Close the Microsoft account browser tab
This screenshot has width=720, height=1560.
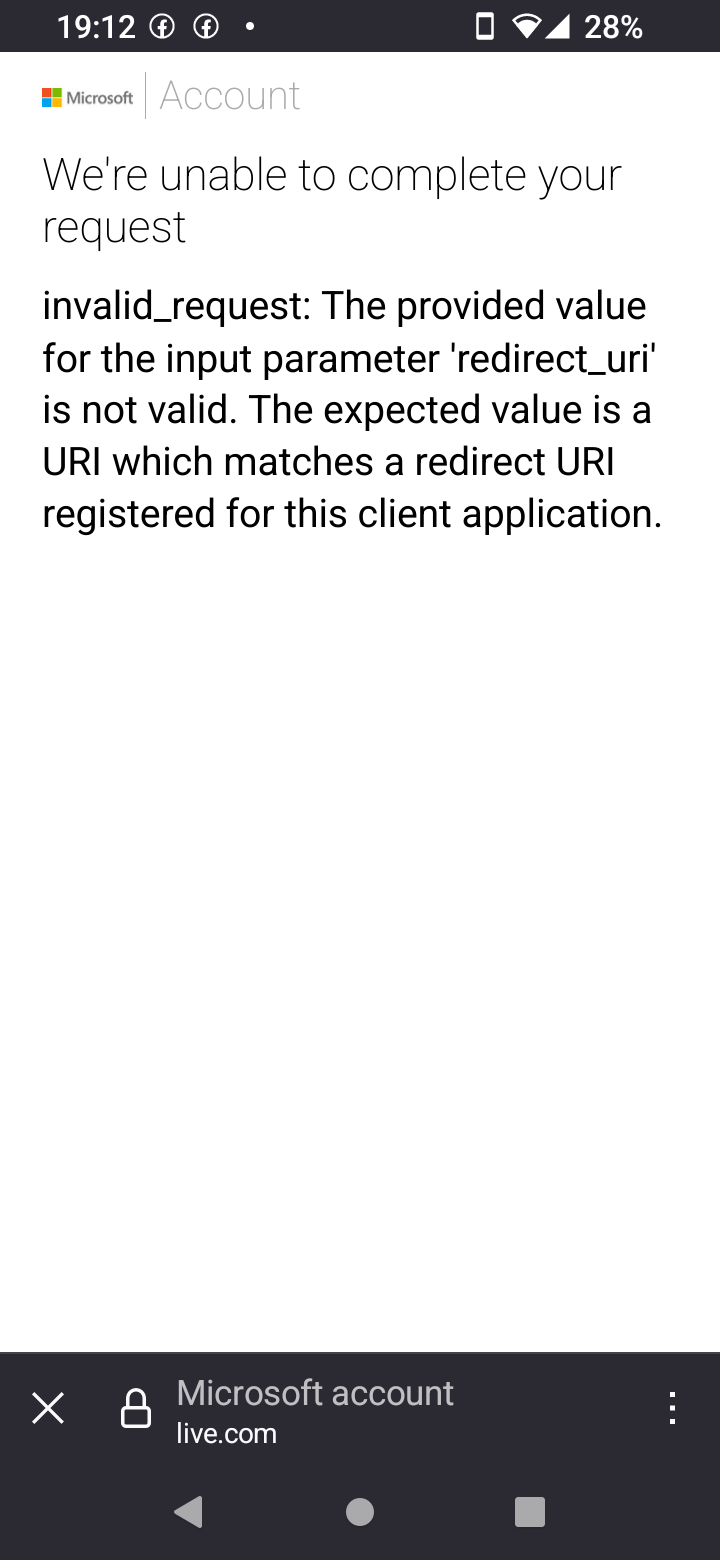coord(48,1408)
